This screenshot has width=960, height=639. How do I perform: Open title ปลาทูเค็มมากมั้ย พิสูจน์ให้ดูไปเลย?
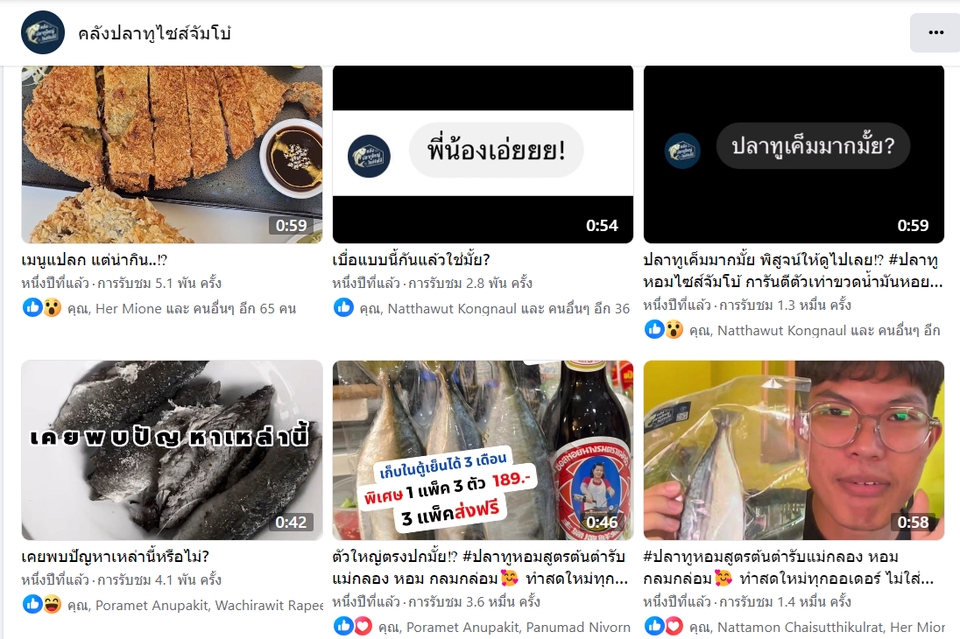(791, 270)
